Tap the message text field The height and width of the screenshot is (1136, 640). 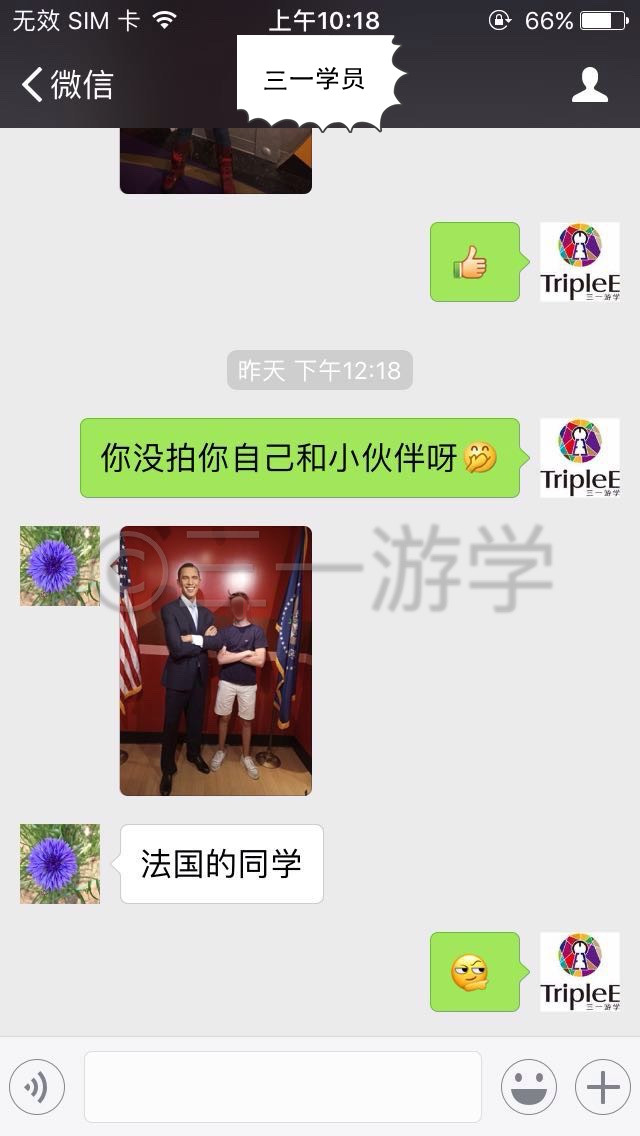pyautogui.click(x=283, y=1087)
